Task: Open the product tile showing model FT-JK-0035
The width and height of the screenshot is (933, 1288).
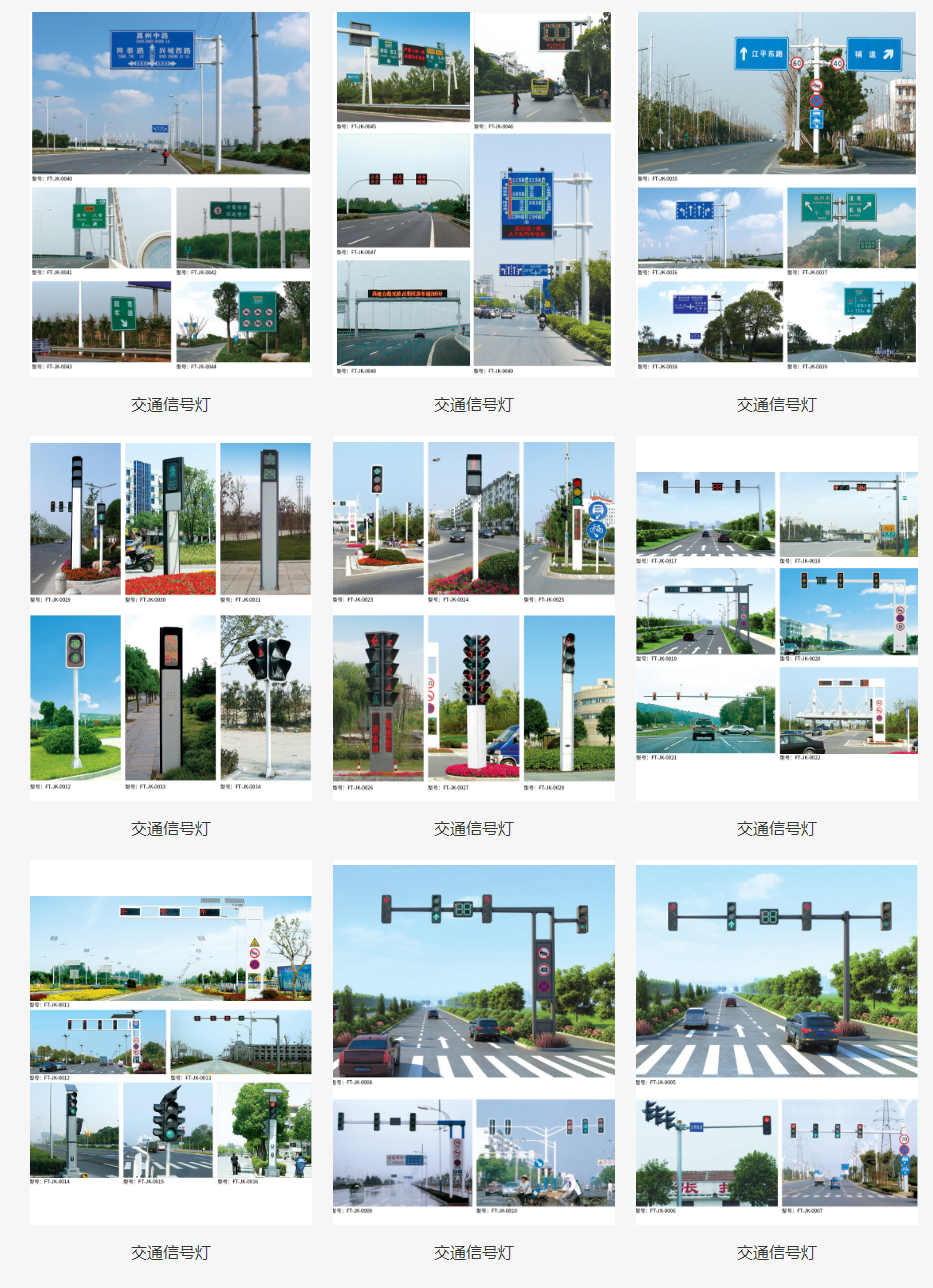Action: tap(777, 195)
